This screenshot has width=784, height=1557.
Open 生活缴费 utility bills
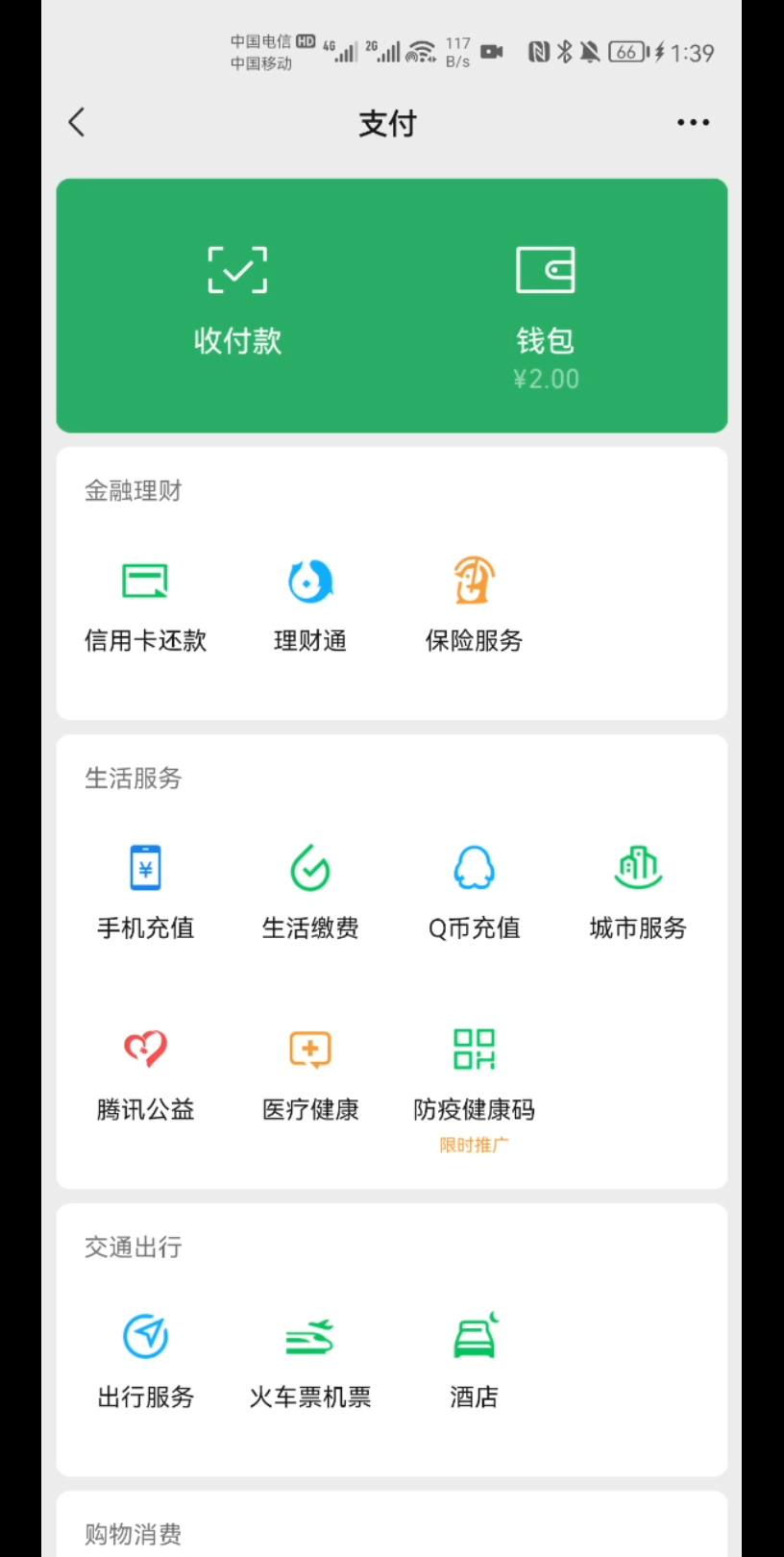pyautogui.click(x=310, y=891)
